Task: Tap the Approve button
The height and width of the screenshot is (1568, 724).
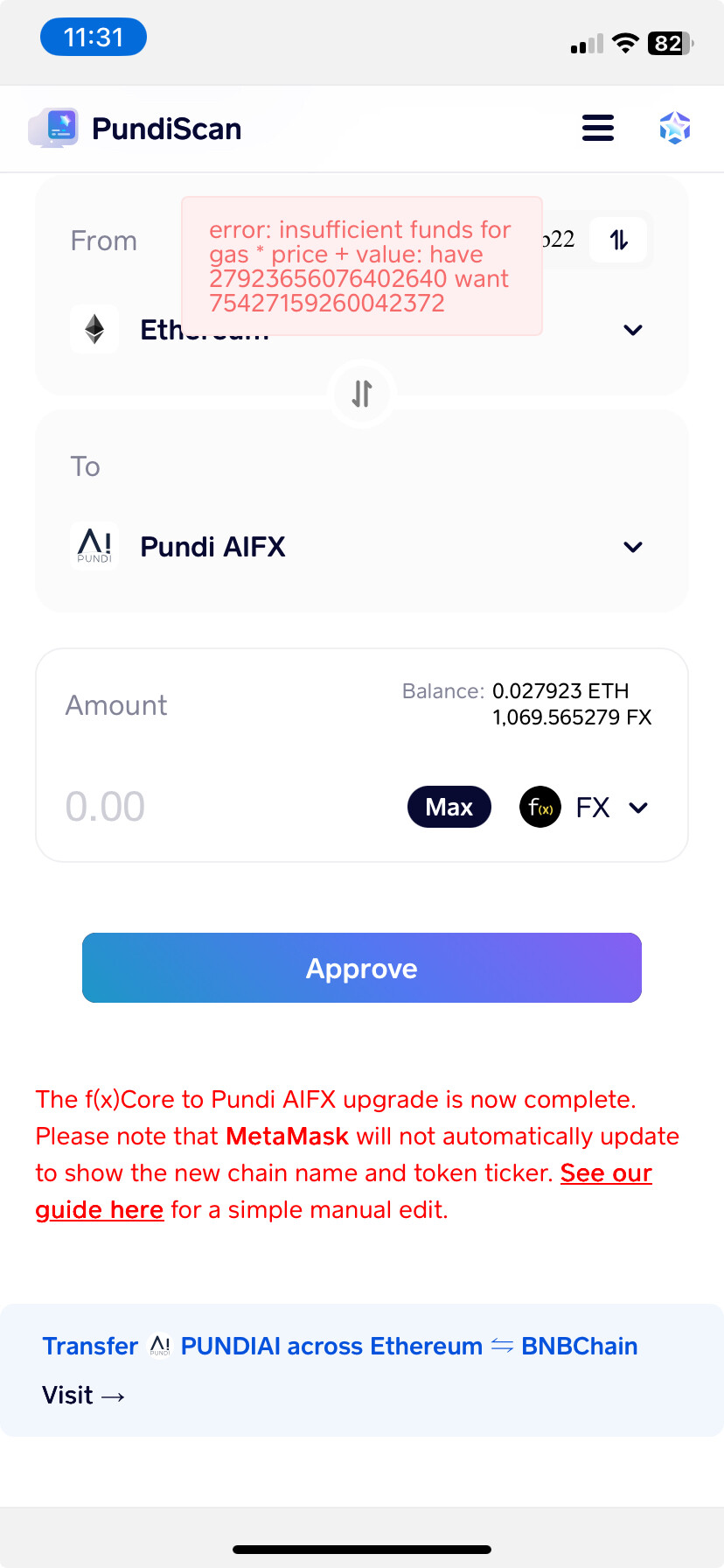Action: 362,968
